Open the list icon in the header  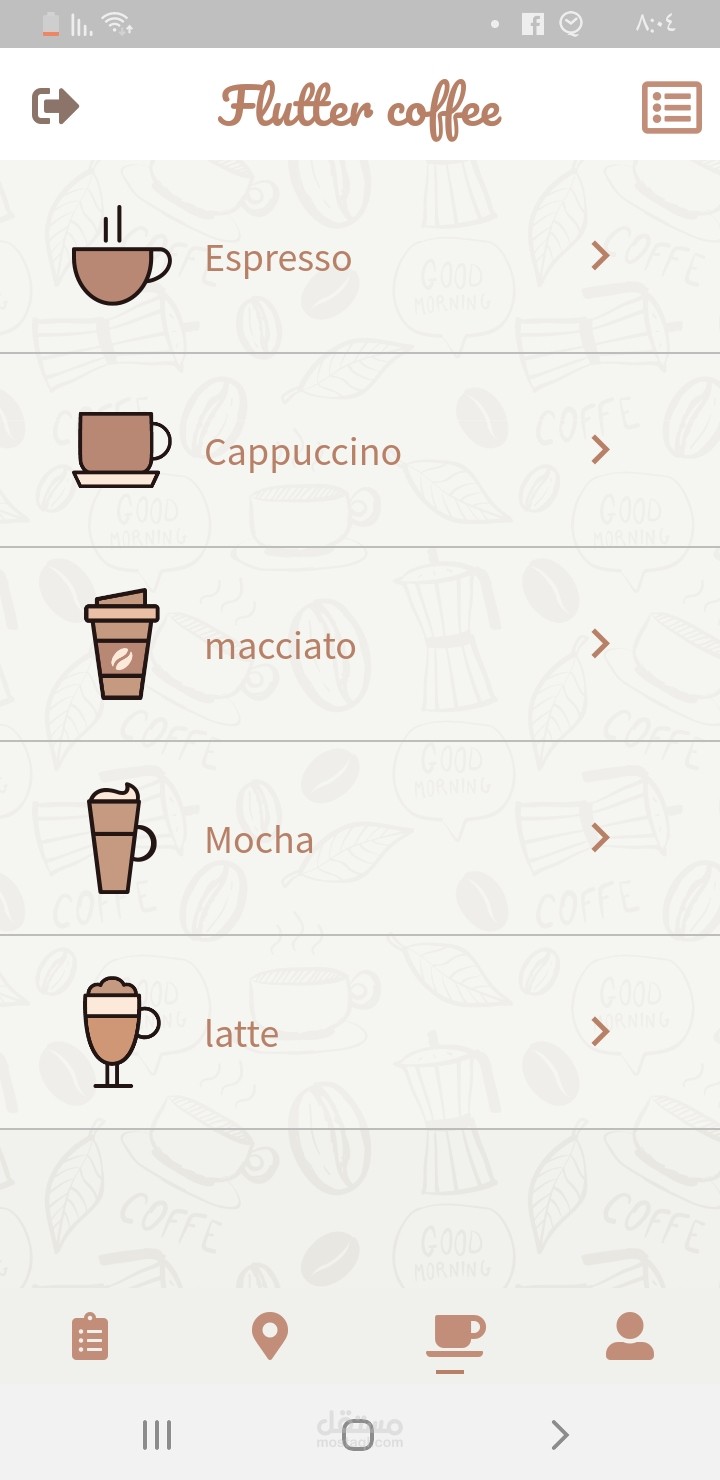tap(671, 107)
